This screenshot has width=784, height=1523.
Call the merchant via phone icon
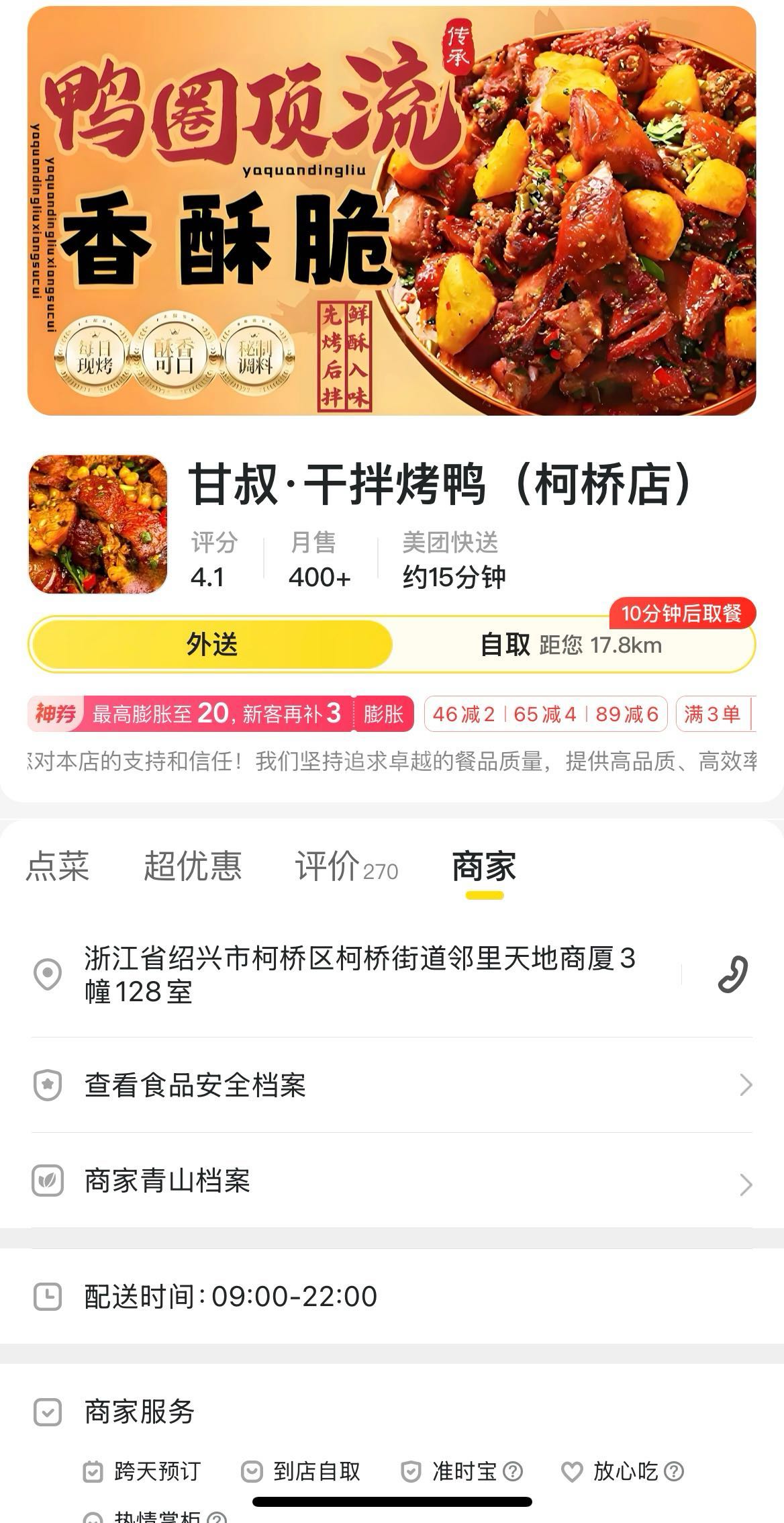click(x=732, y=974)
